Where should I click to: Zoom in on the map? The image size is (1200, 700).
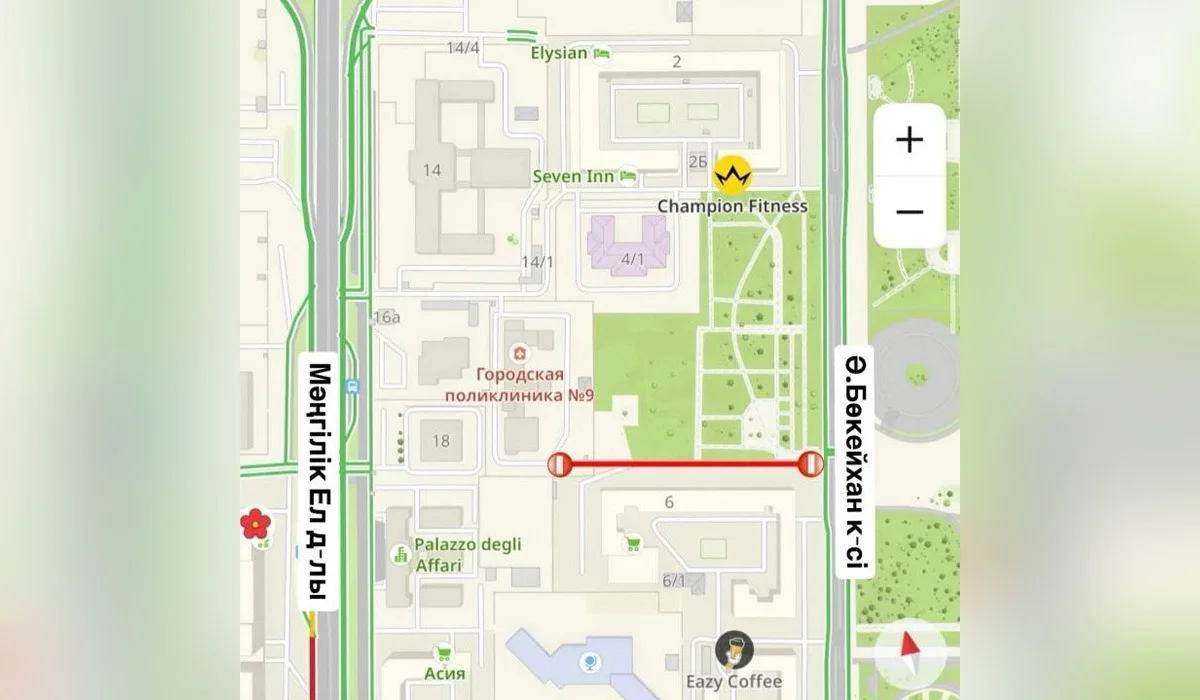coord(908,139)
